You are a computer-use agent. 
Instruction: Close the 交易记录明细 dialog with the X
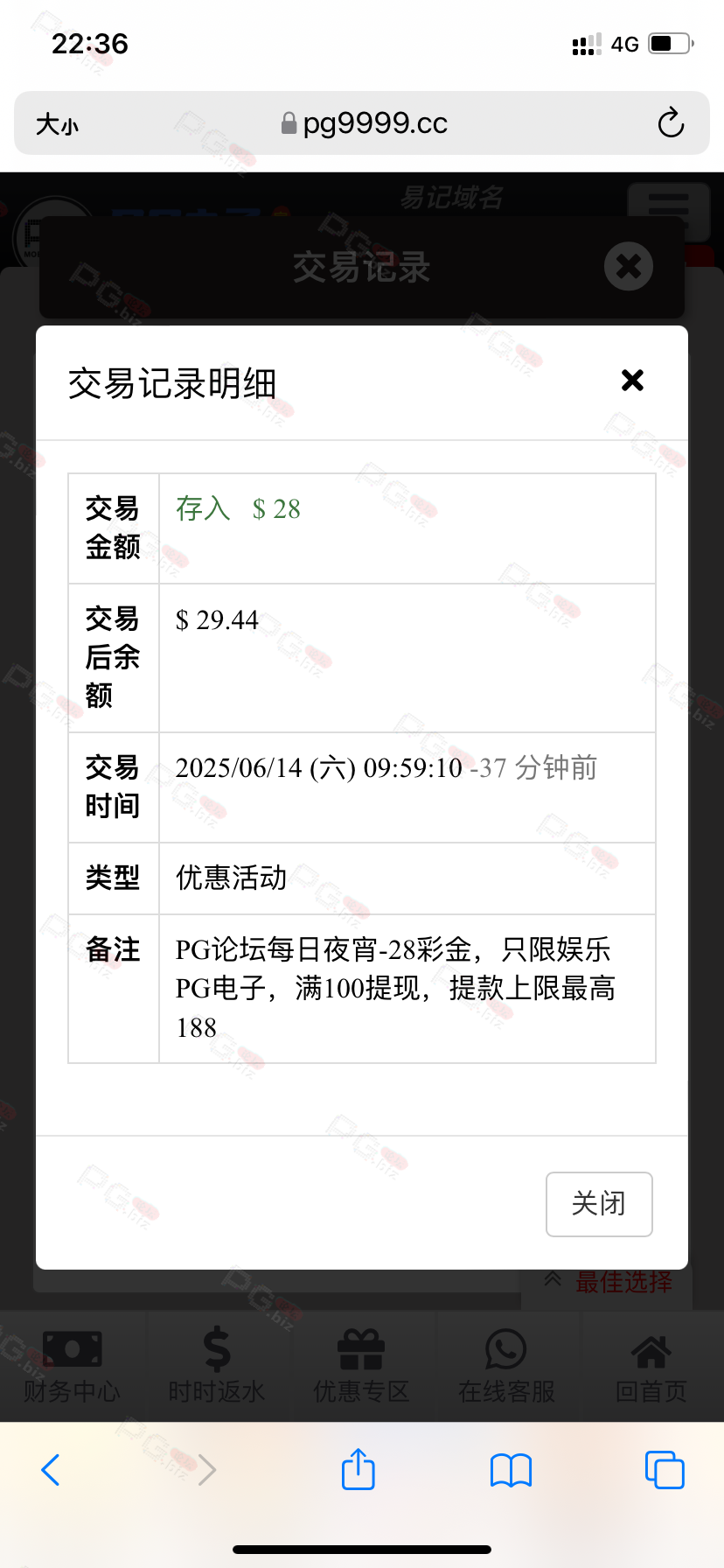632,381
